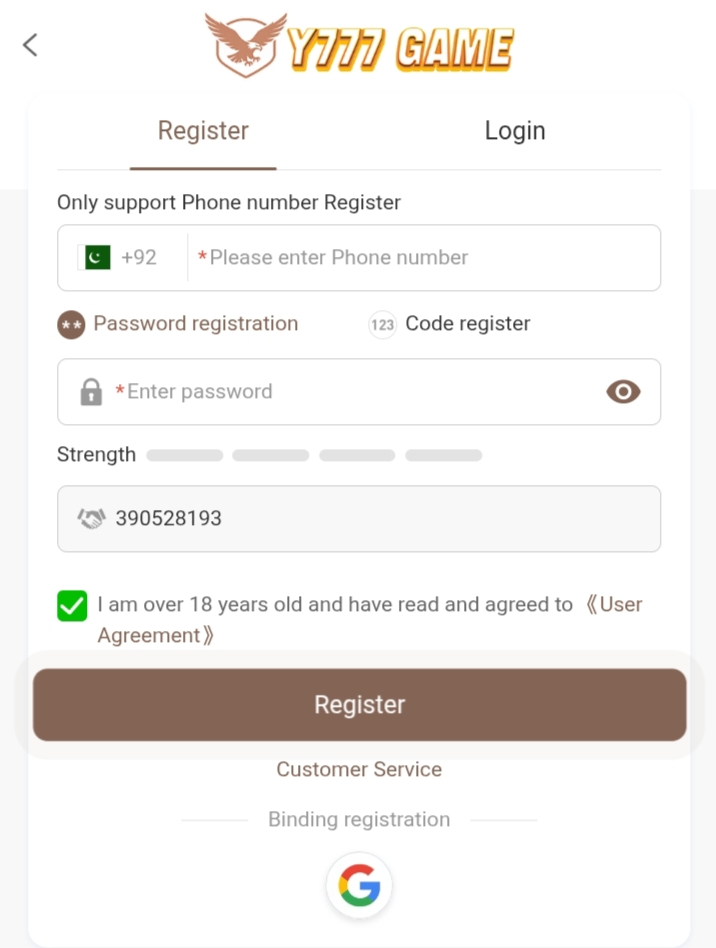716x948 pixels.
Task: Uncheck the over 18 agreement checkbox
Action: 72,606
